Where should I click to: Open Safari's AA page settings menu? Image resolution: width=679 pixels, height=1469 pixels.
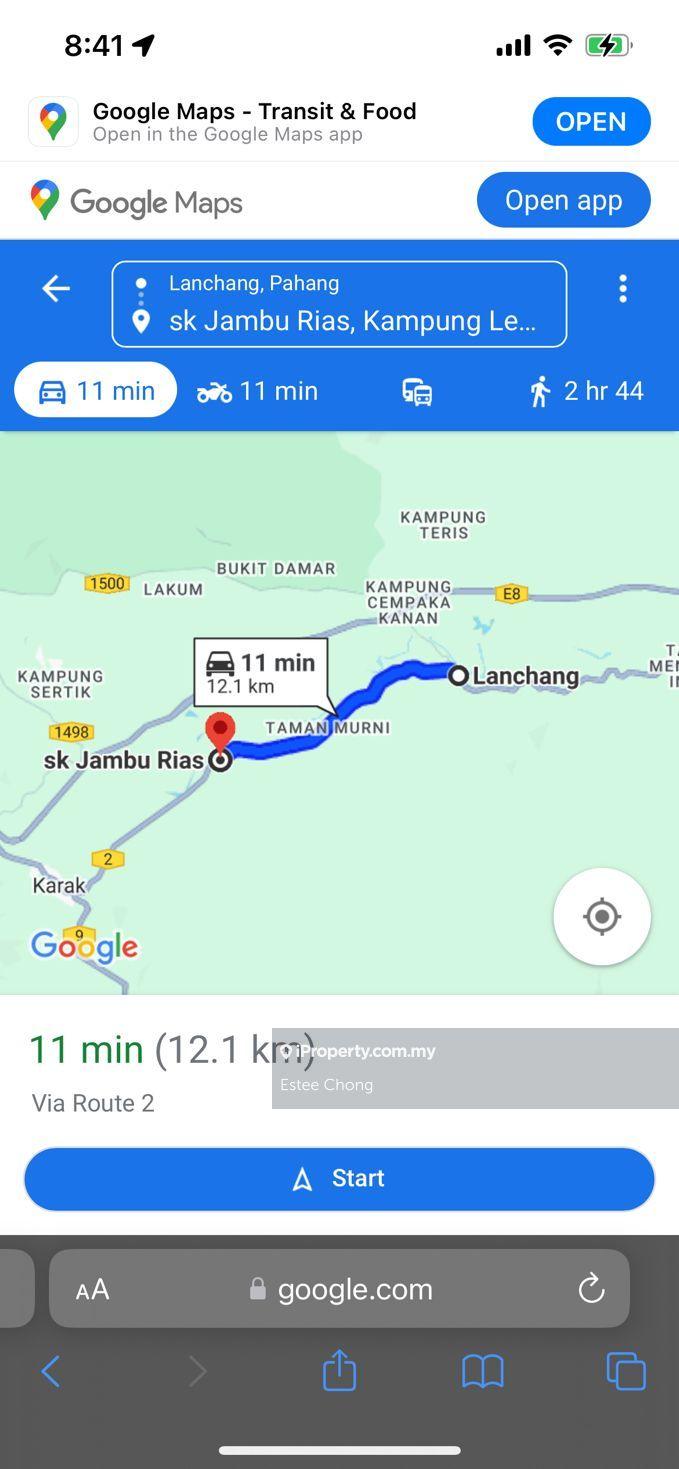(92, 1289)
